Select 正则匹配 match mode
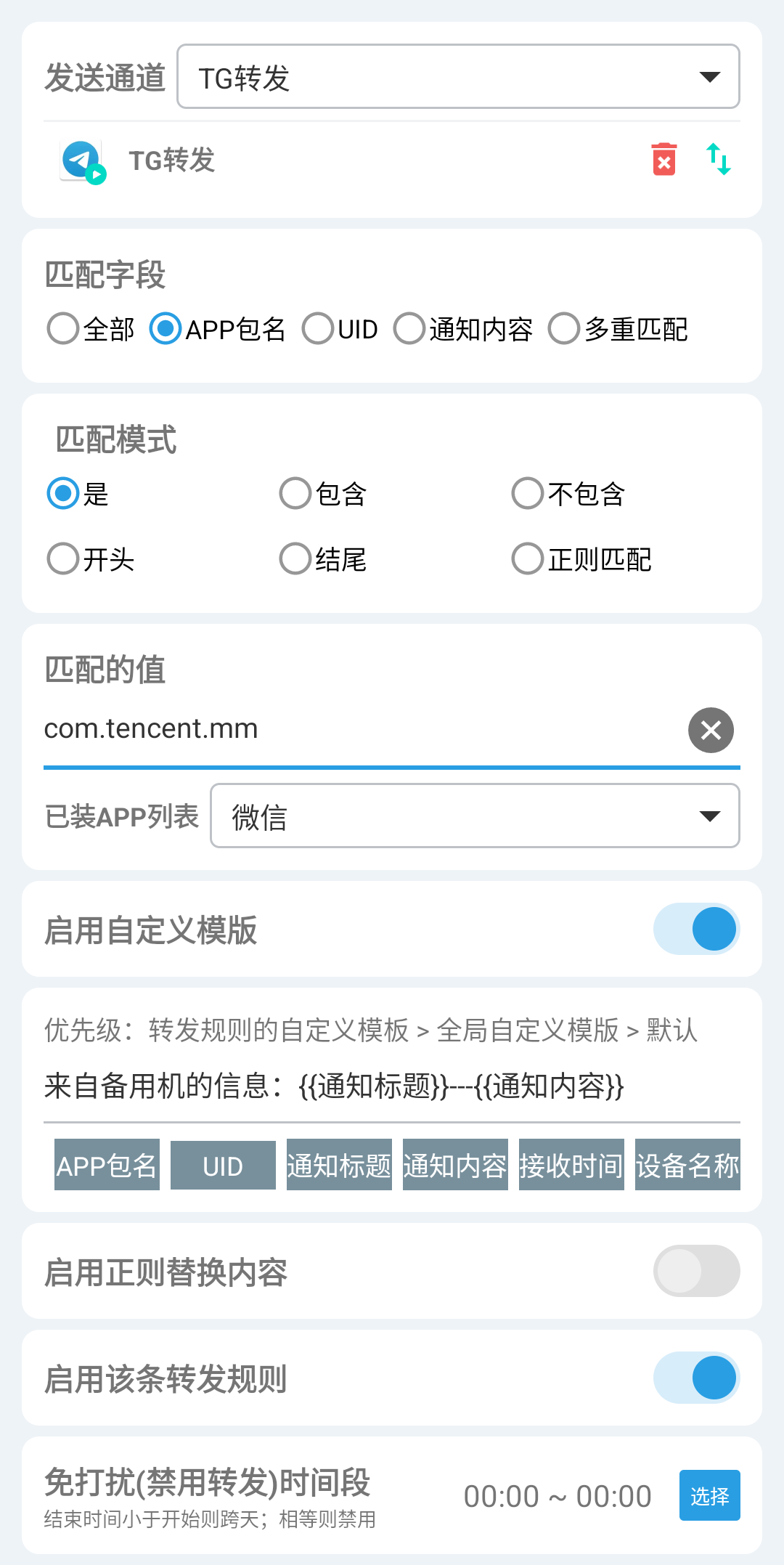 (528, 559)
